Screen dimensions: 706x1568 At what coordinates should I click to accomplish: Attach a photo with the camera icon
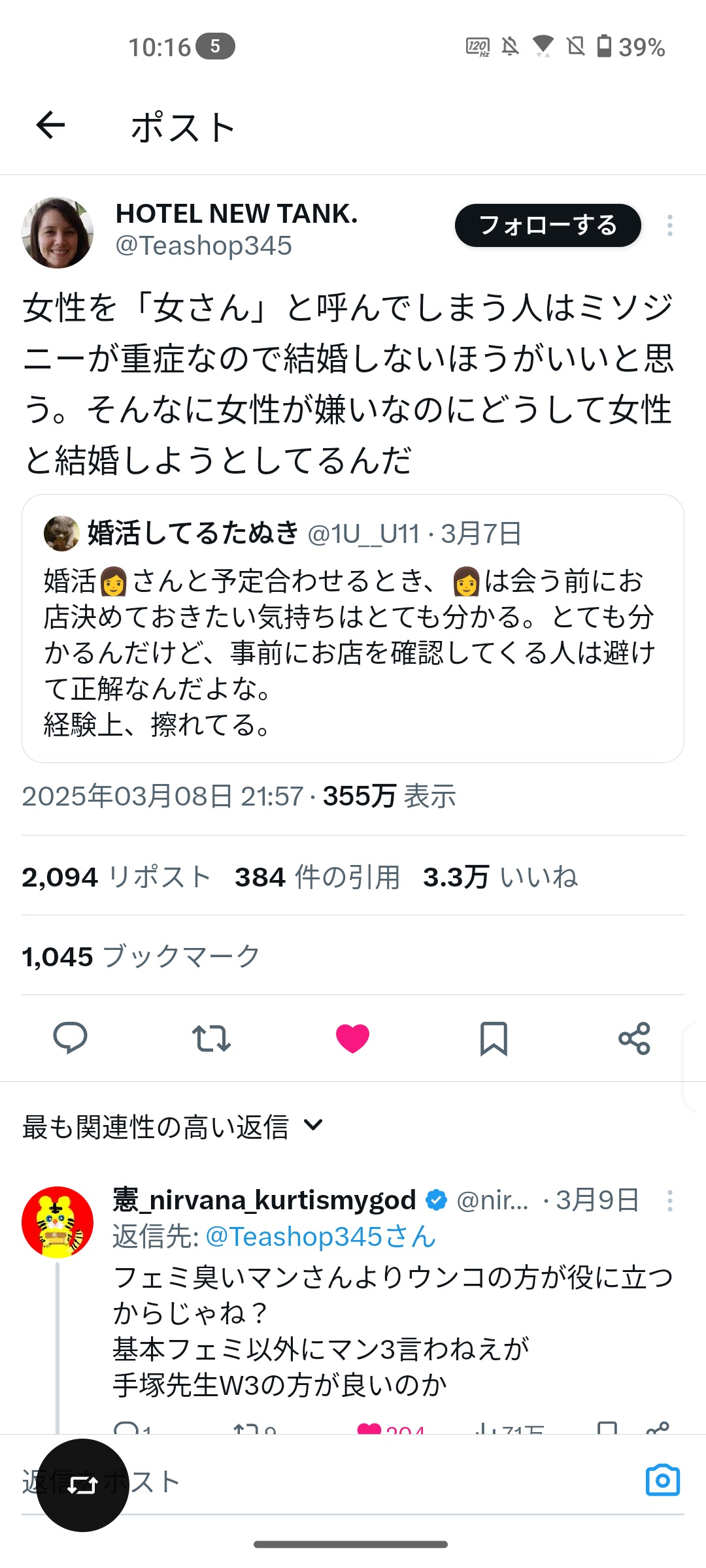(x=662, y=1480)
